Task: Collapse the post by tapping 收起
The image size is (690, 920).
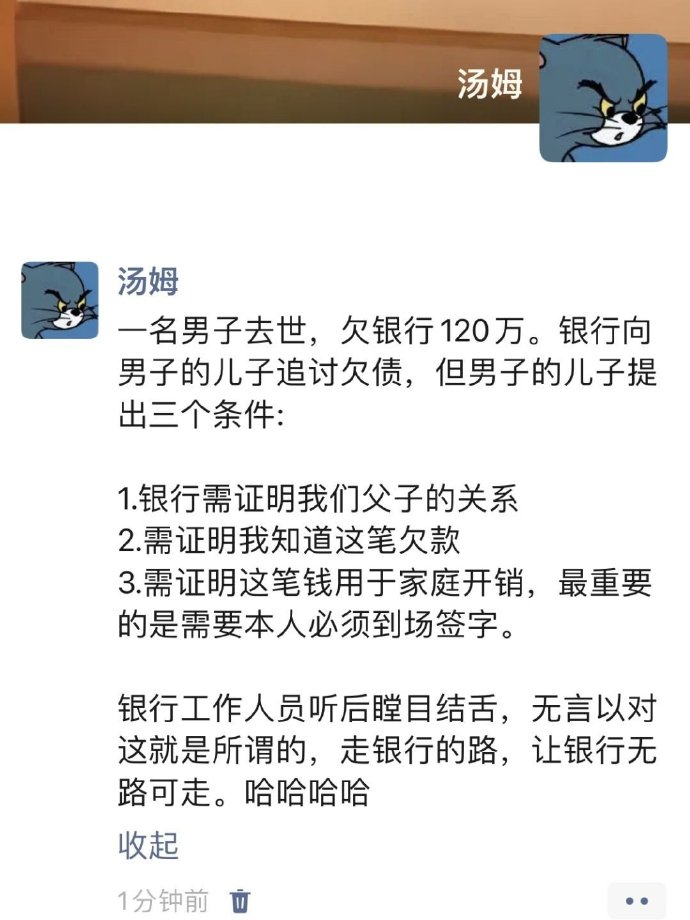Action: point(148,845)
